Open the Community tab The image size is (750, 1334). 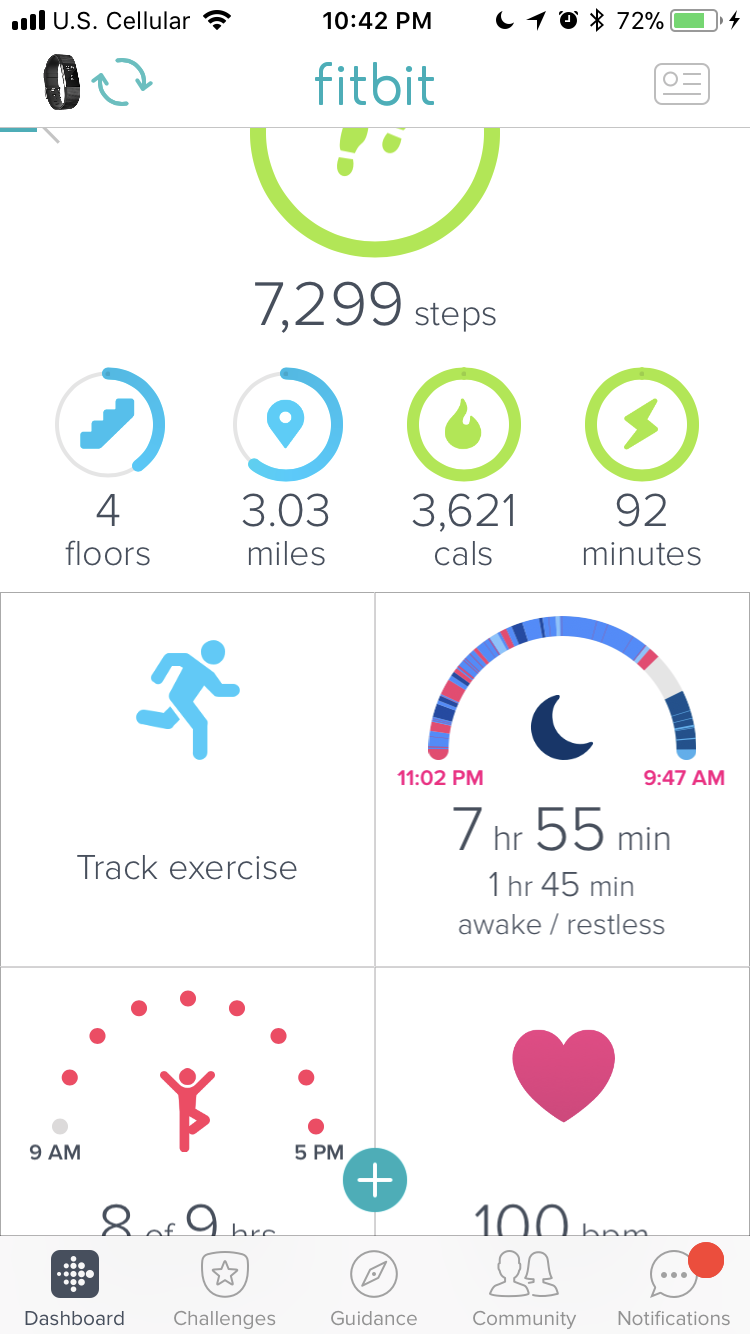tap(523, 1285)
